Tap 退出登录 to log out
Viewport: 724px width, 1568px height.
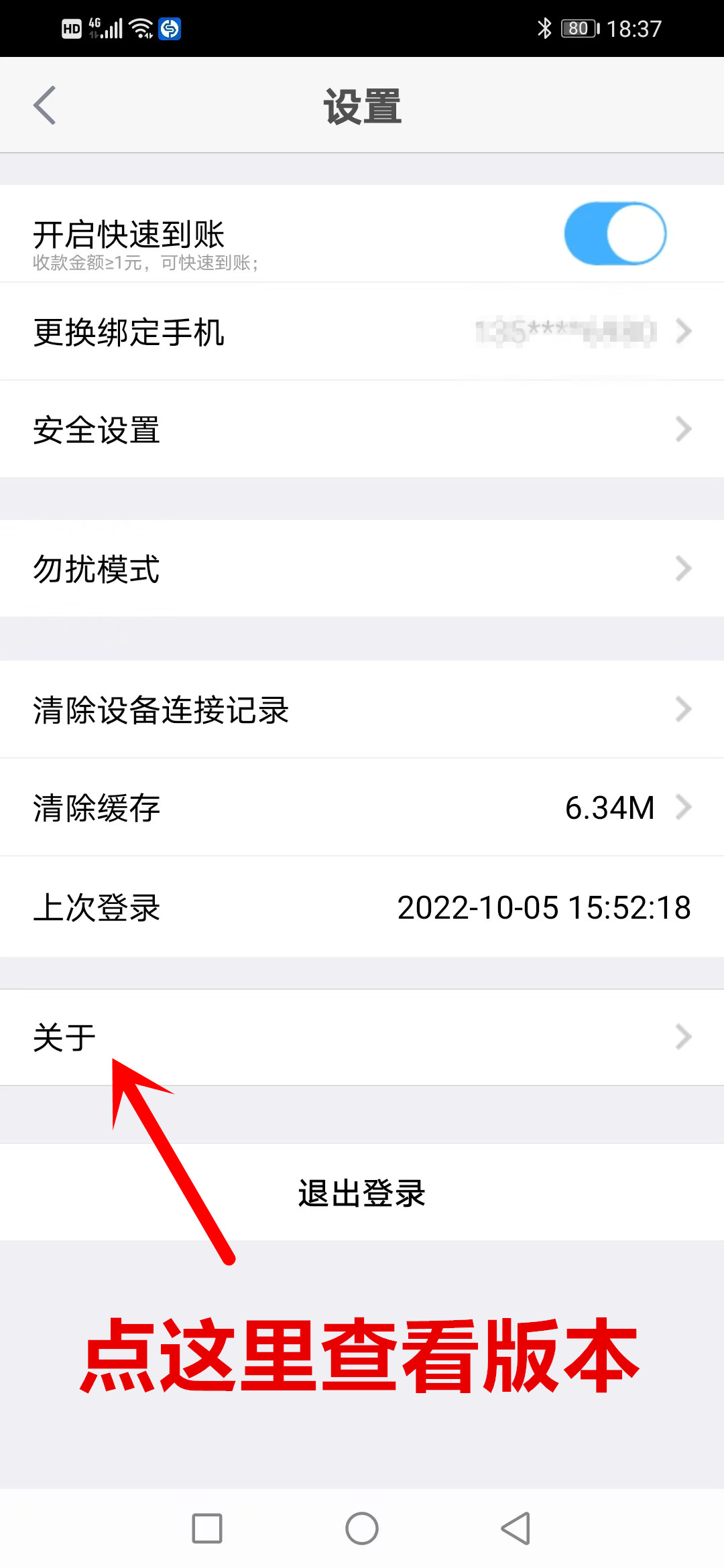tap(362, 1193)
